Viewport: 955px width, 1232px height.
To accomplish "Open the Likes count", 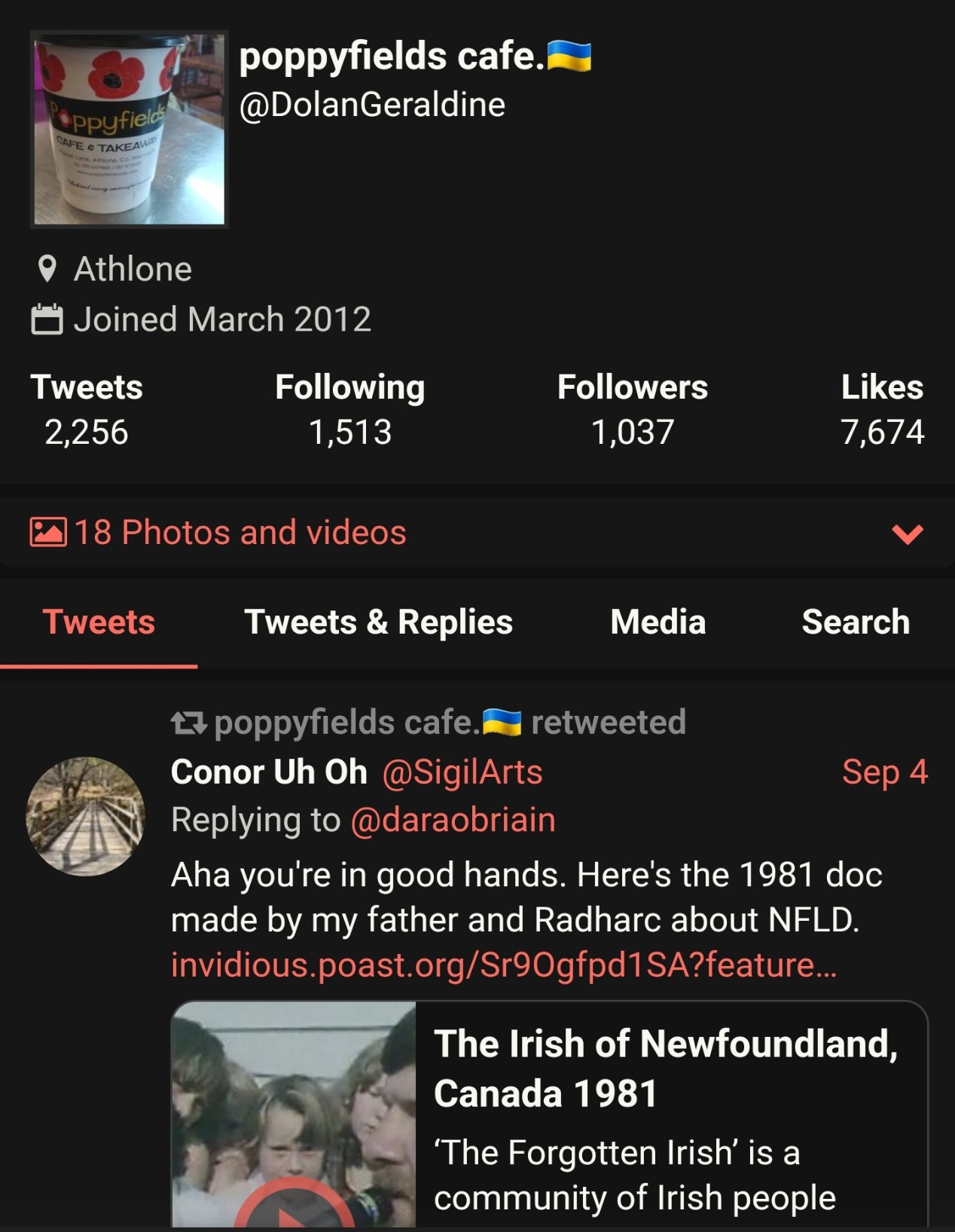I will 881,409.
